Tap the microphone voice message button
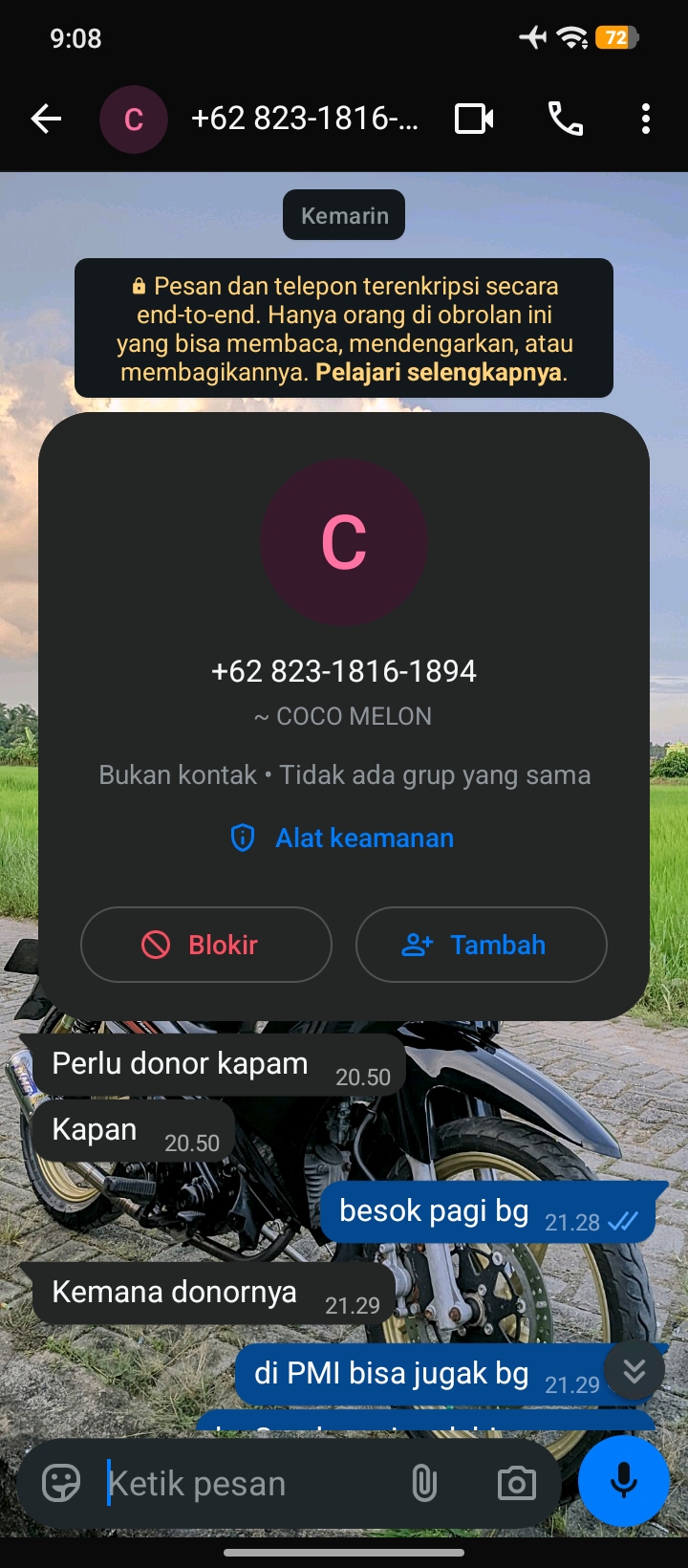Screen dimensions: 688x1568 coord(624,1481)
